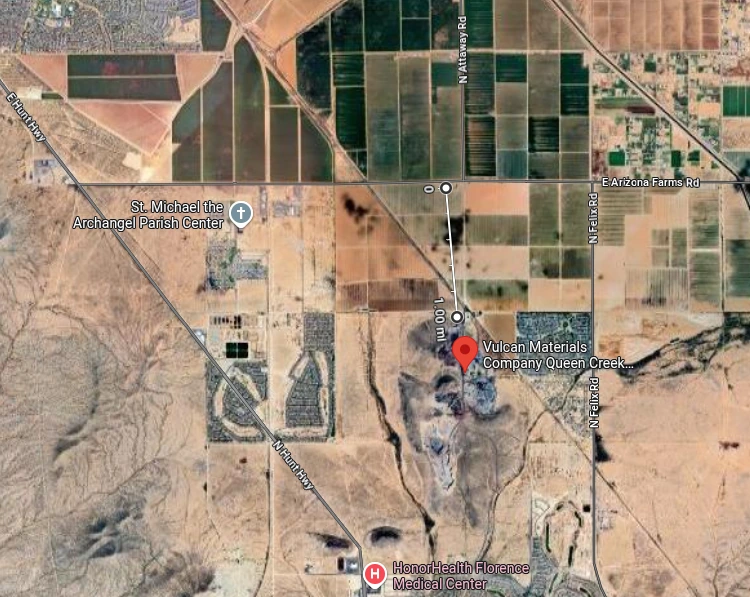Select the HonorHealth Florence Medical Center marker
The width and height of the screenshot is (750, 597).
pyautogui.click(x=374, y=574)
